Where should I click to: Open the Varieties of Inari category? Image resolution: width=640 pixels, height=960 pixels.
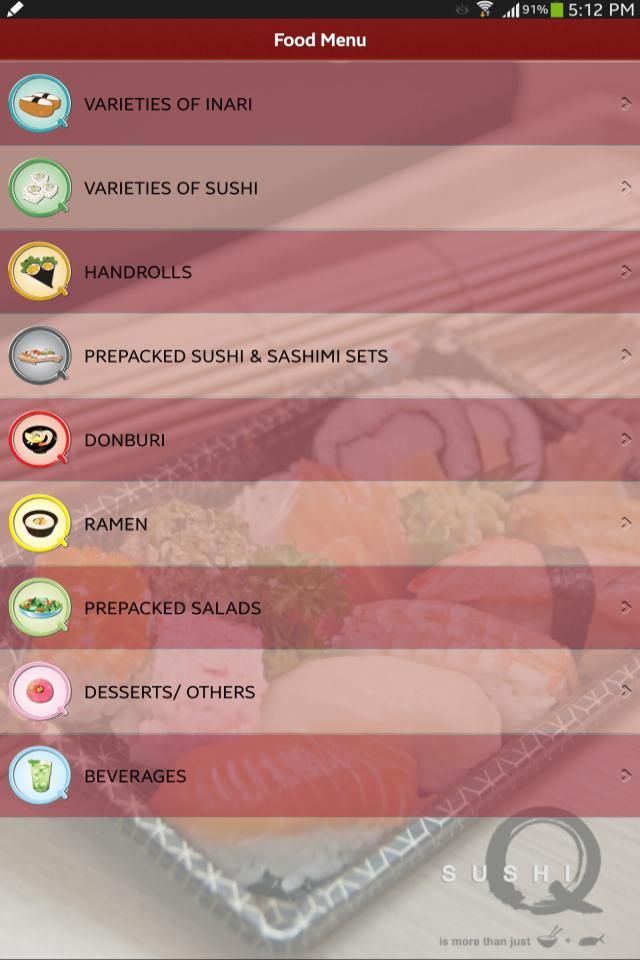click(320, 104)
